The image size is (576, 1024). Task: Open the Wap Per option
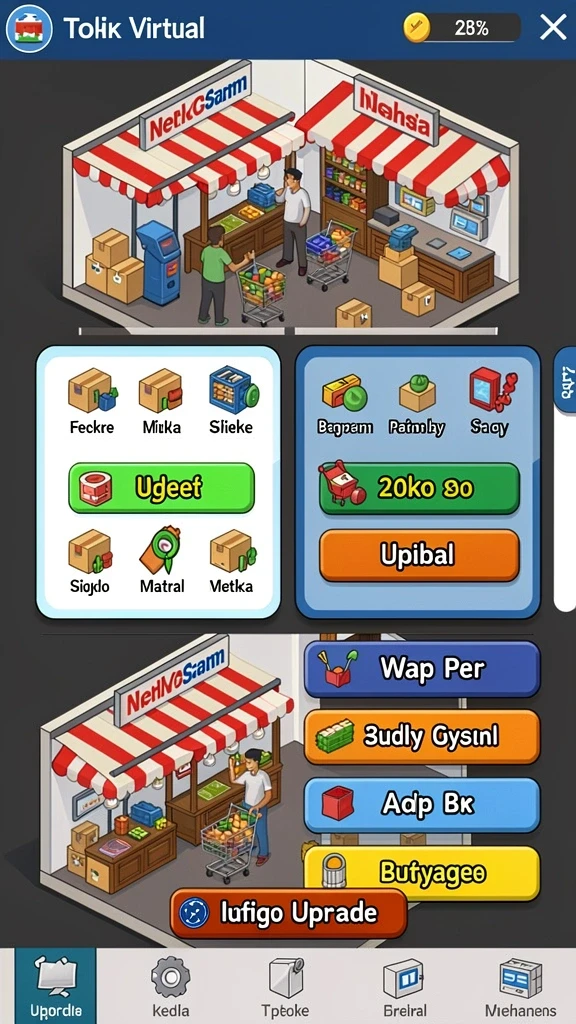coord(422,669)
